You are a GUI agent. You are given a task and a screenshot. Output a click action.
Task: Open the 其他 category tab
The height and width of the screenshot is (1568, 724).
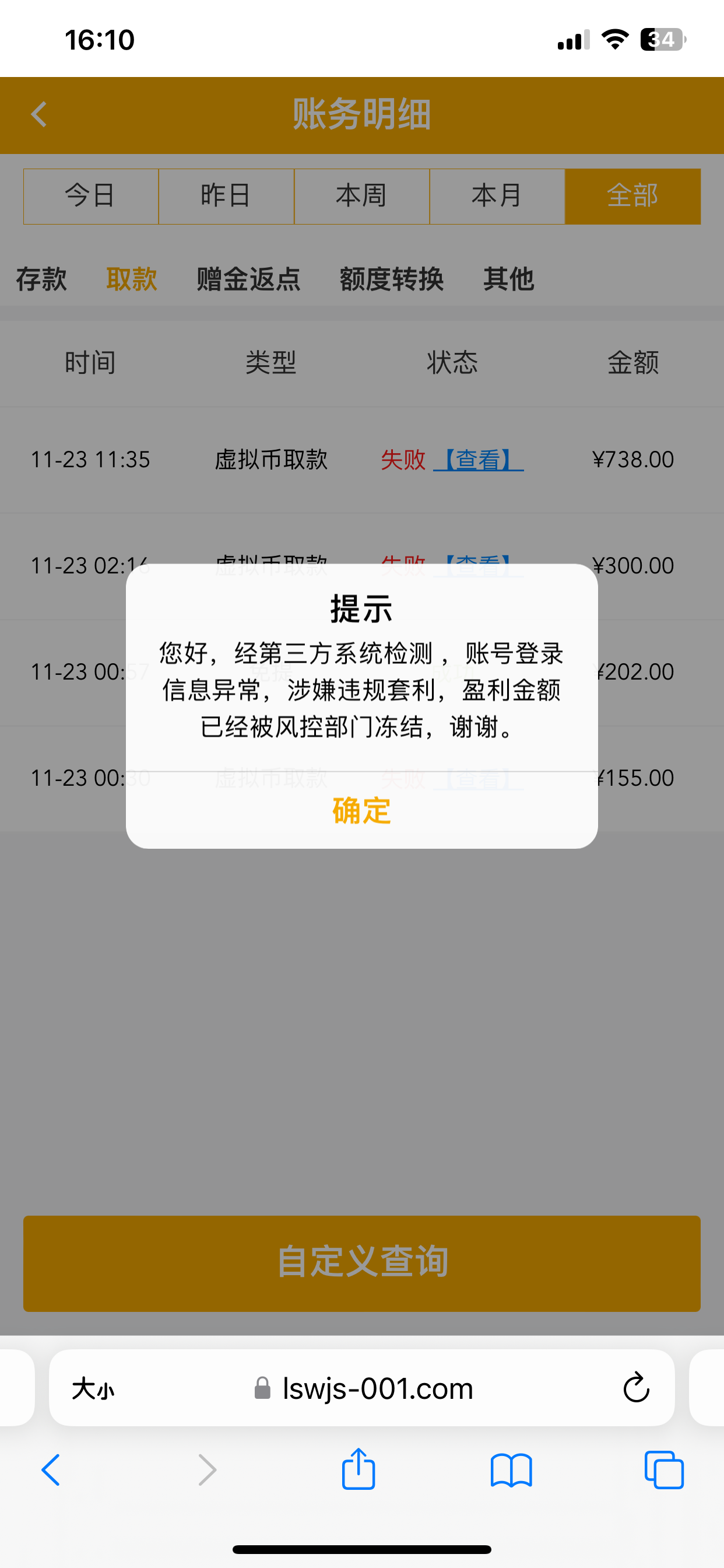point(509,279)
